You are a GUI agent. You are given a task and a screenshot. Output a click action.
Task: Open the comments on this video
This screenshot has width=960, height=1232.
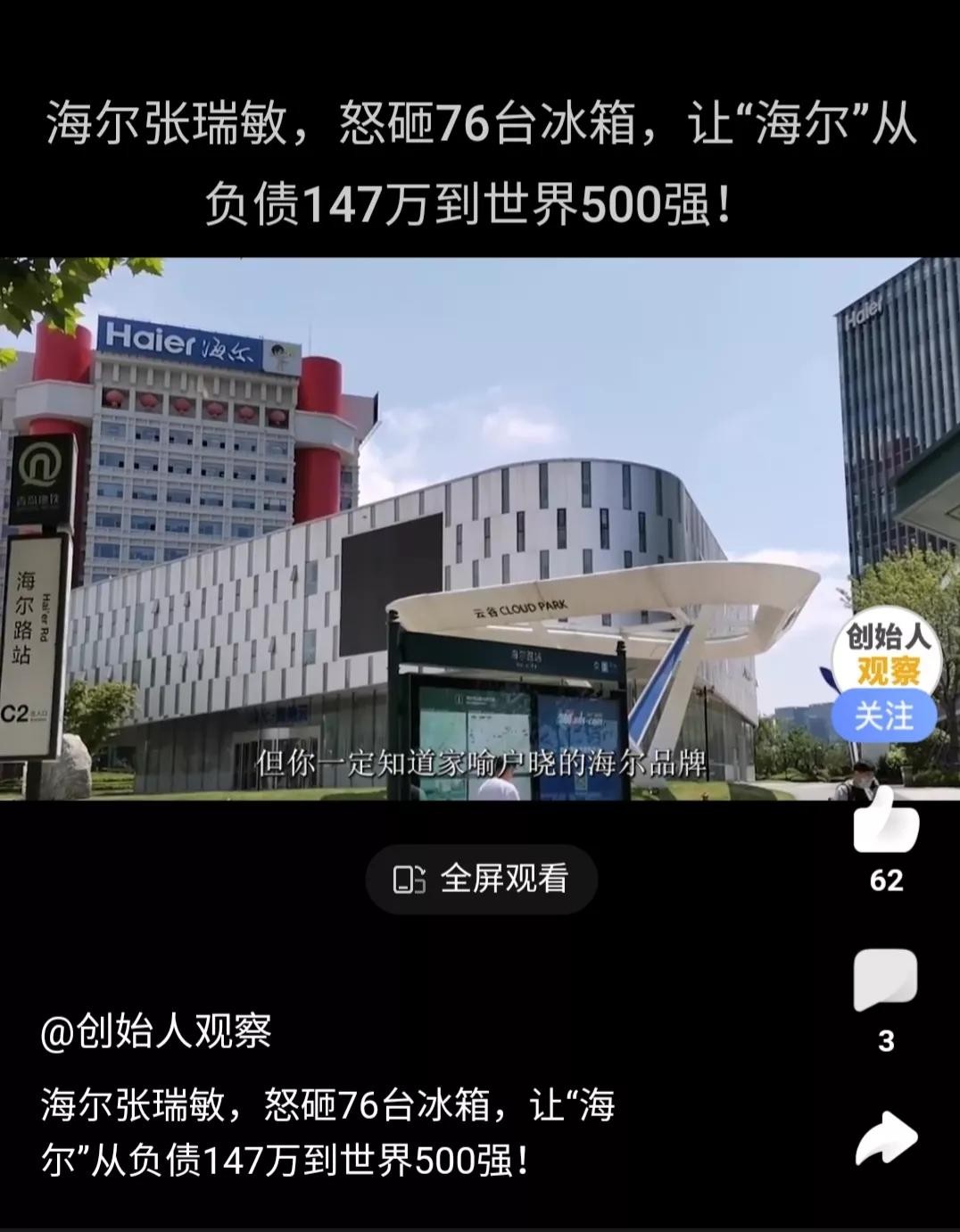point(885,980)
